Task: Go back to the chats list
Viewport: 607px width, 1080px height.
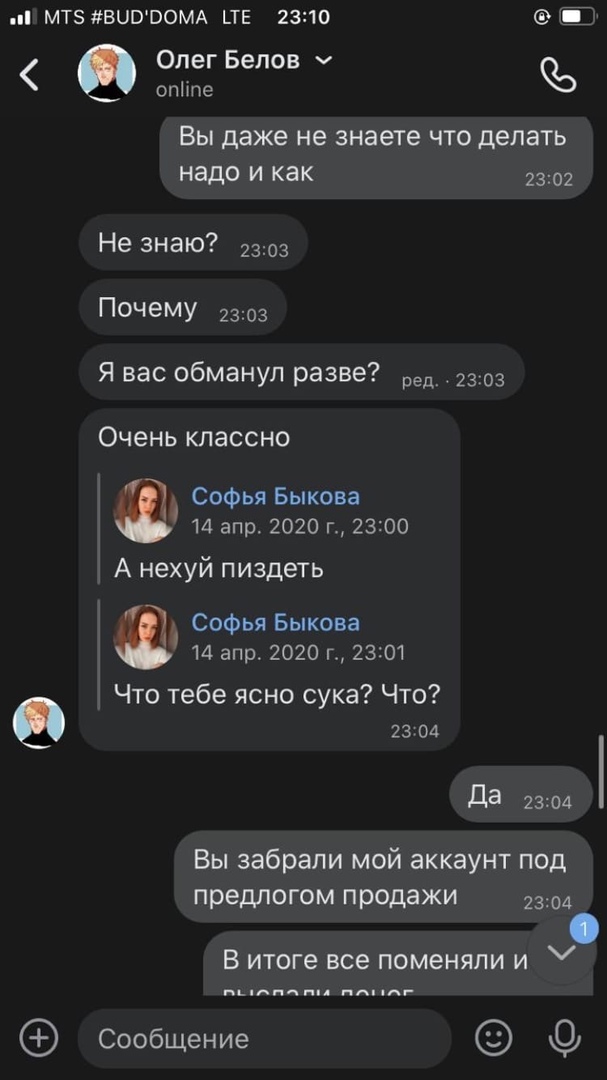Action: [x=30, y=74]
